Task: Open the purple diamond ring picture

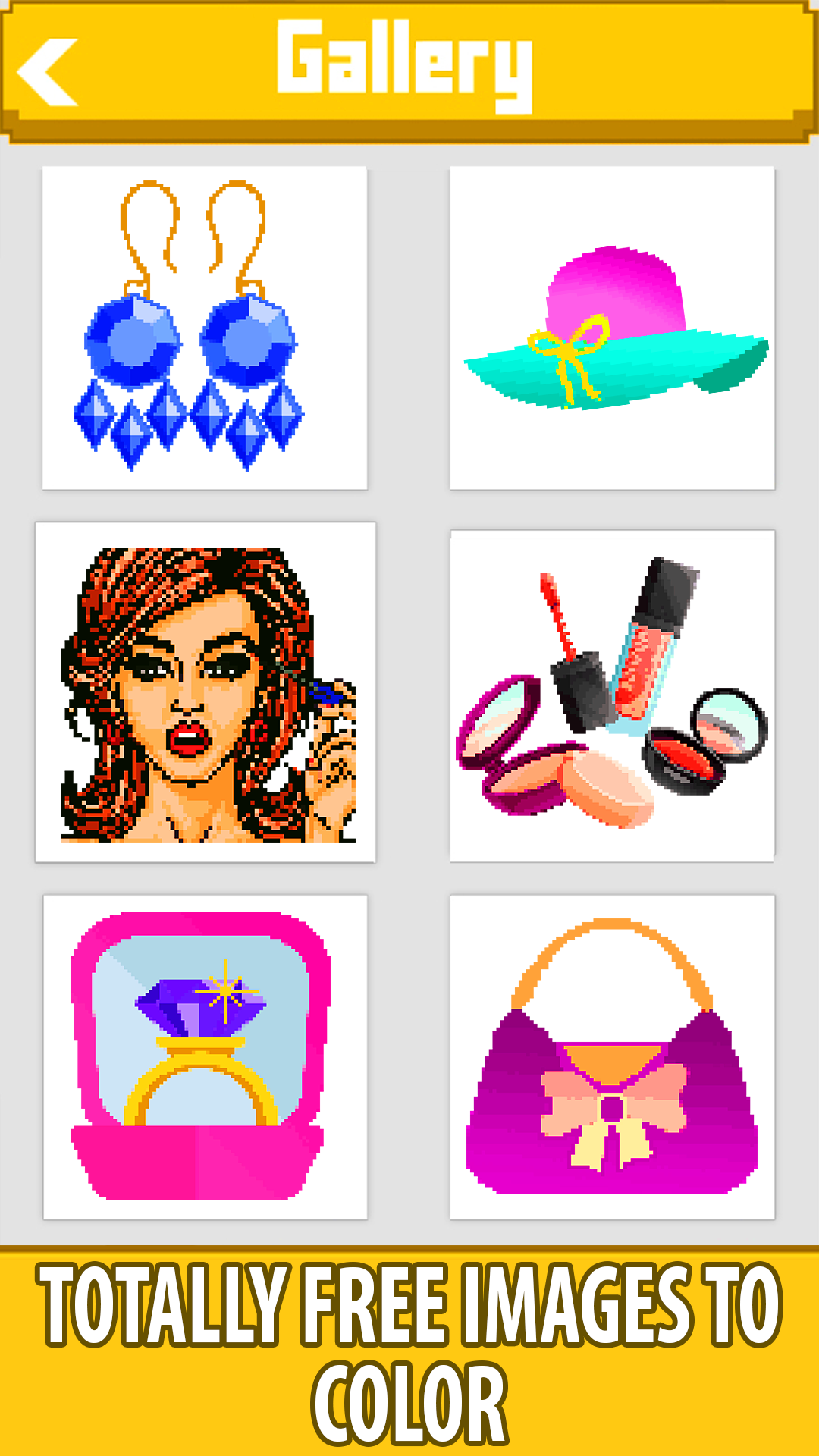Action: [205, 1056]
